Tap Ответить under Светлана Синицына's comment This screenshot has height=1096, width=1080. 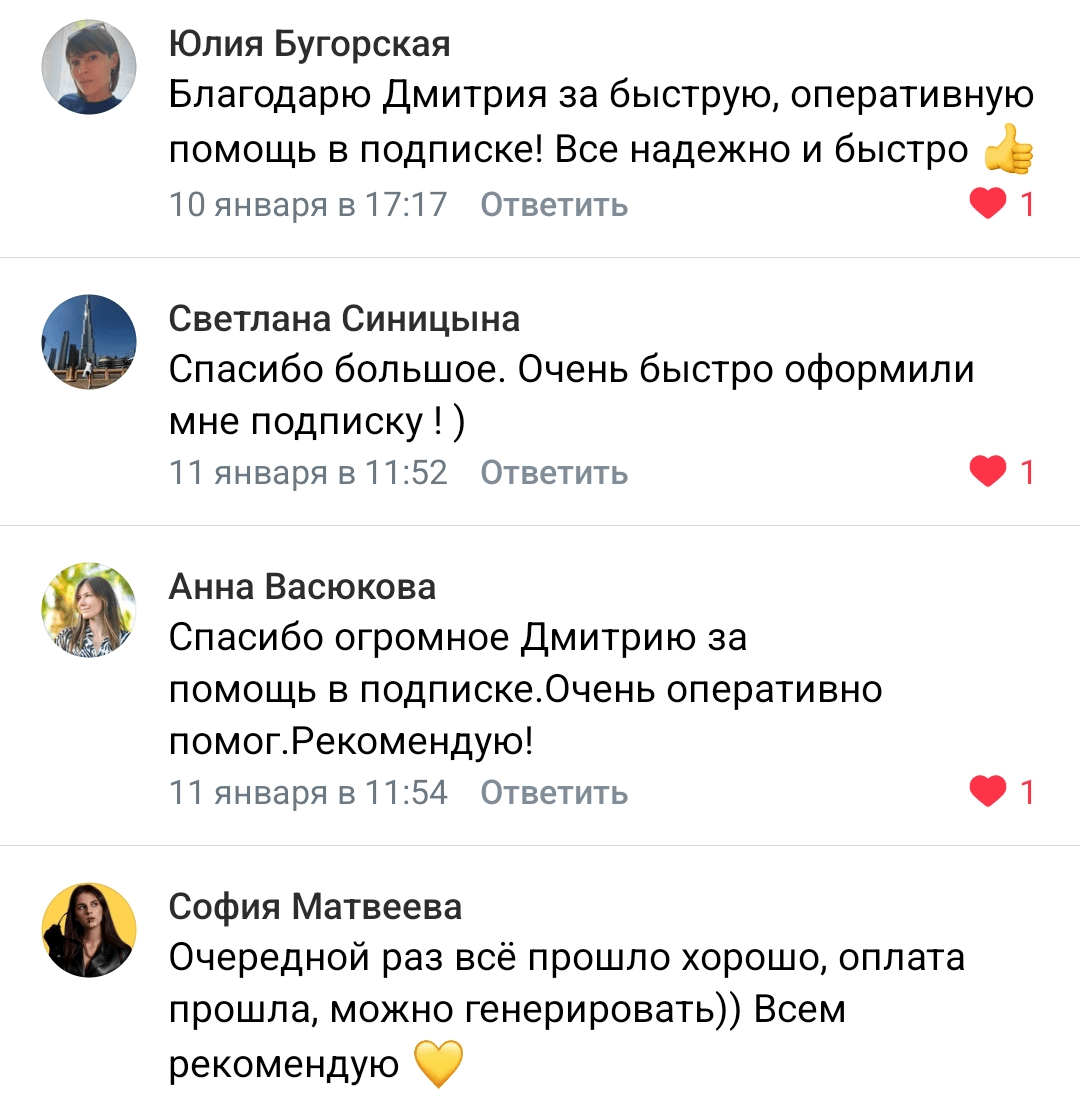click(x=554, y=472)
